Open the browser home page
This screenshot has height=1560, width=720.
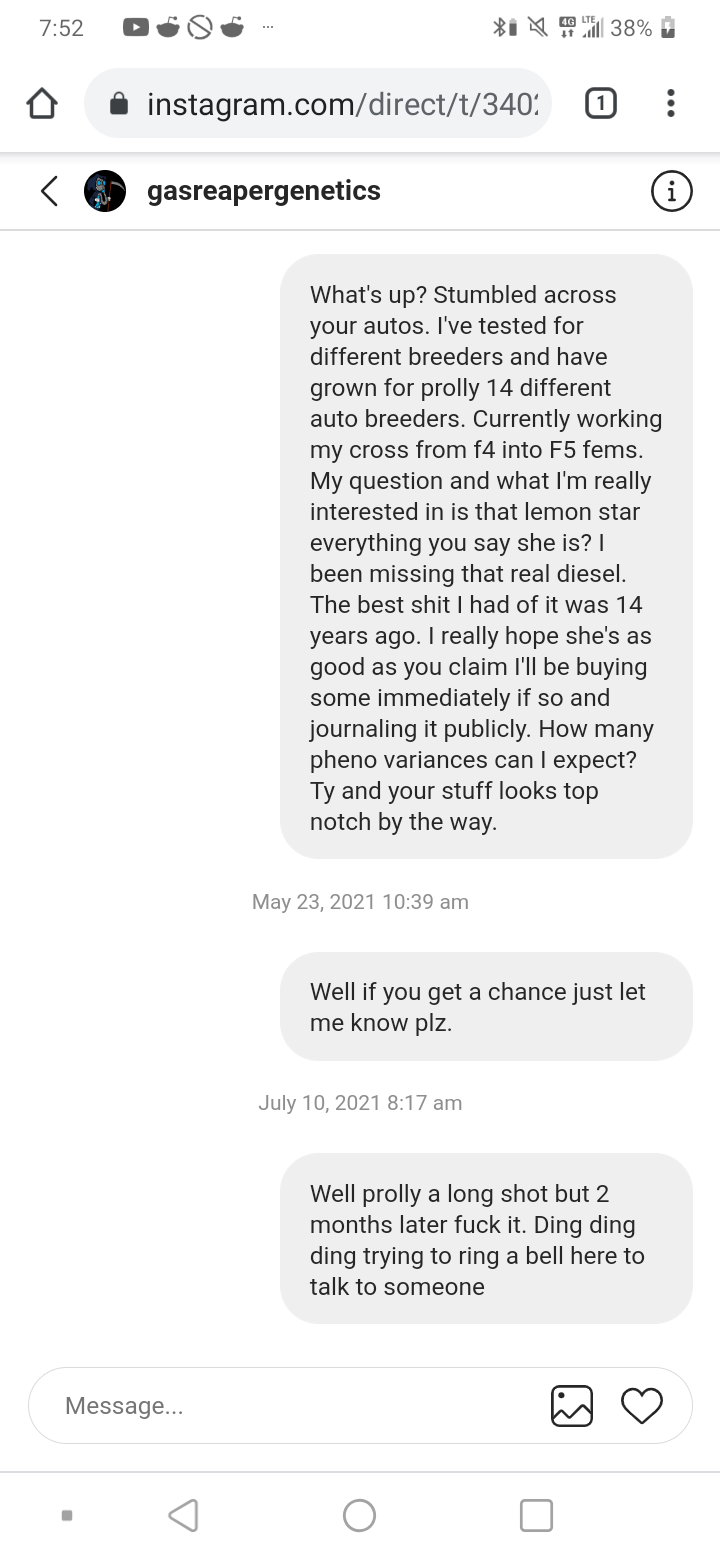pyautogui.click(x=42, y=103)
